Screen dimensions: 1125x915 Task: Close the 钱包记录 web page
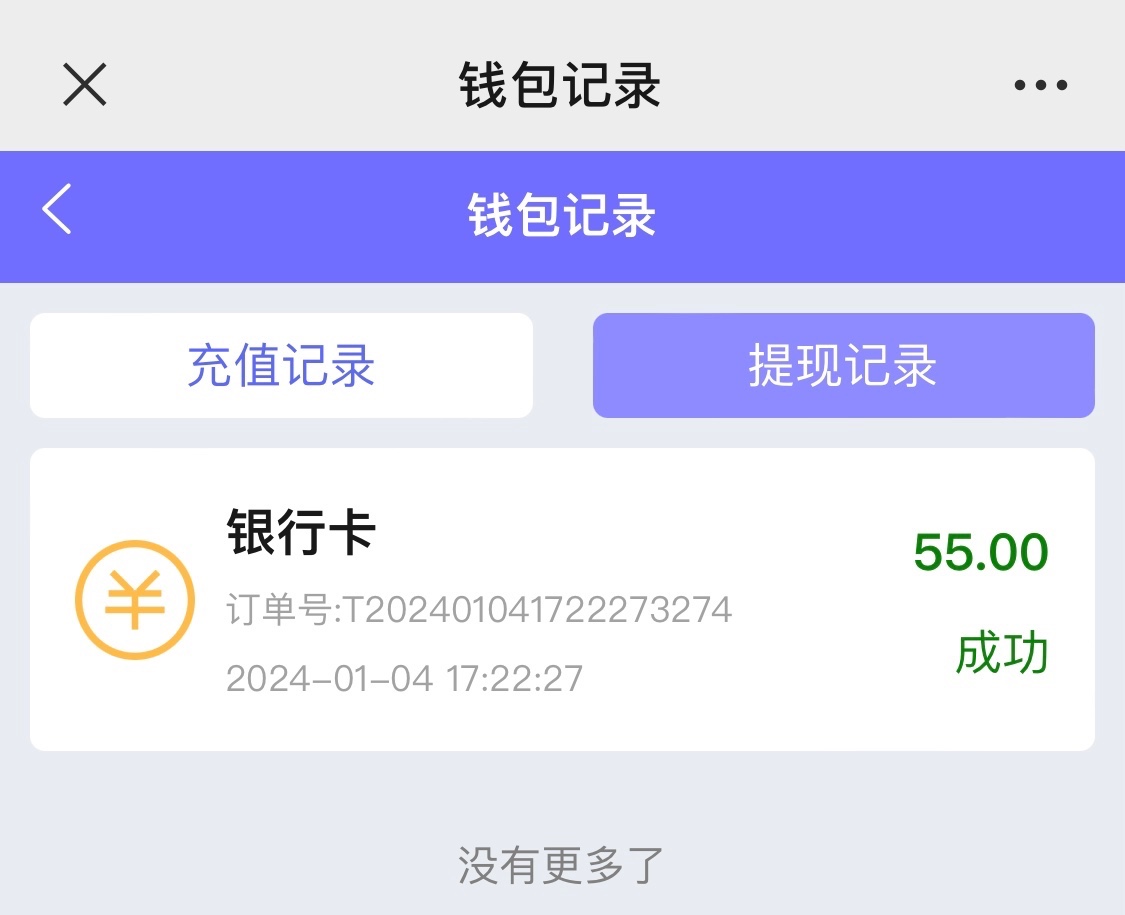85,85
